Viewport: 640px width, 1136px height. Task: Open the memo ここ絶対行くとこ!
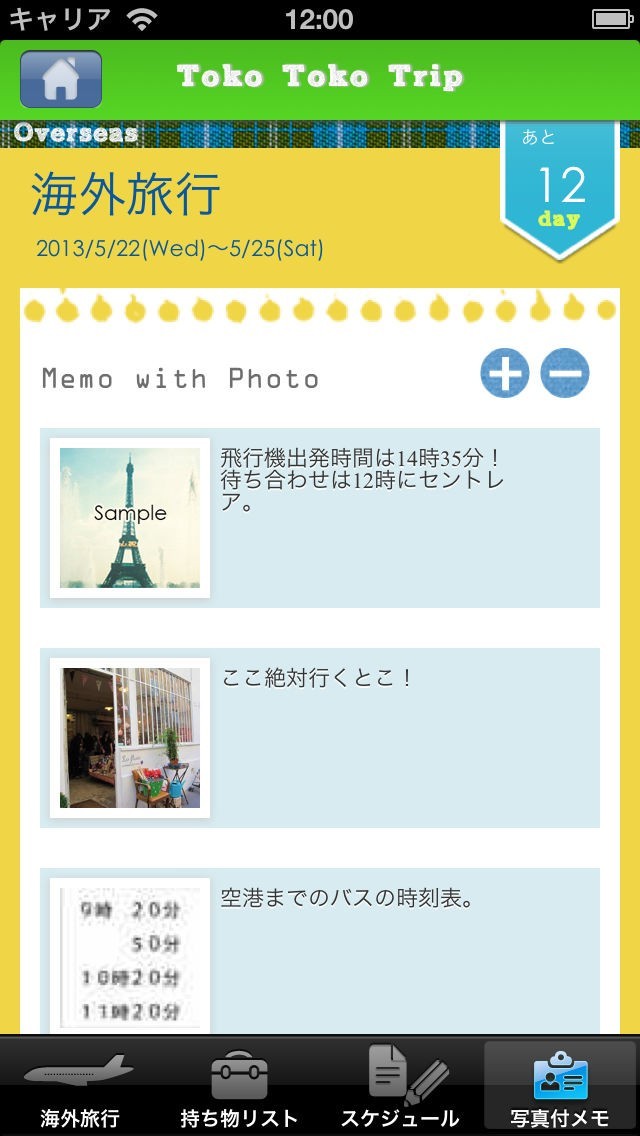pos(320,738)
